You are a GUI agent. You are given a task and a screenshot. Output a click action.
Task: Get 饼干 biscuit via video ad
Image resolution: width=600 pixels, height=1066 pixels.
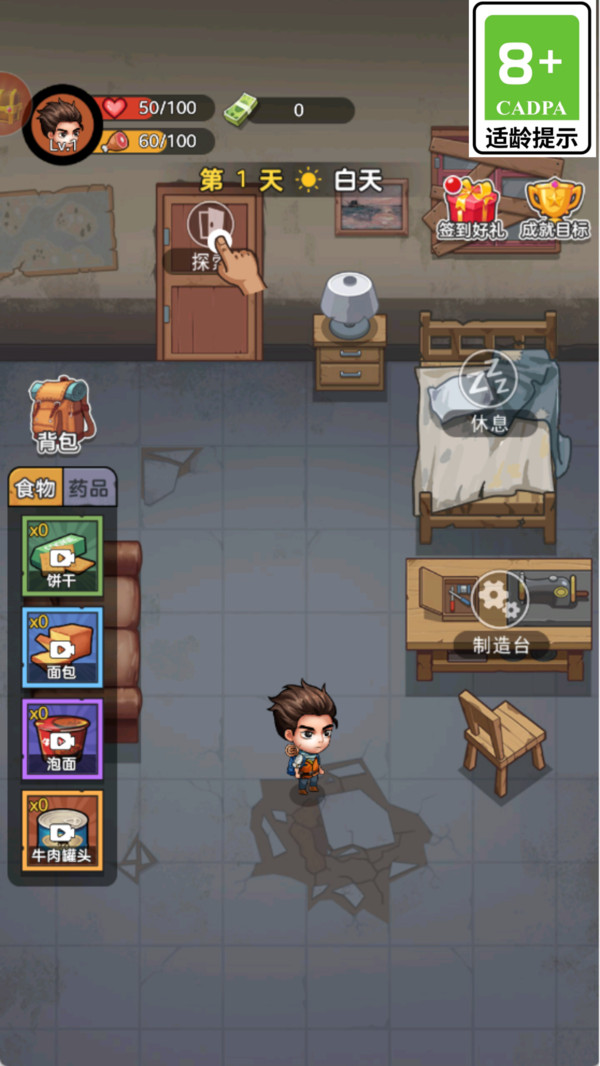(x=62, y=557)
